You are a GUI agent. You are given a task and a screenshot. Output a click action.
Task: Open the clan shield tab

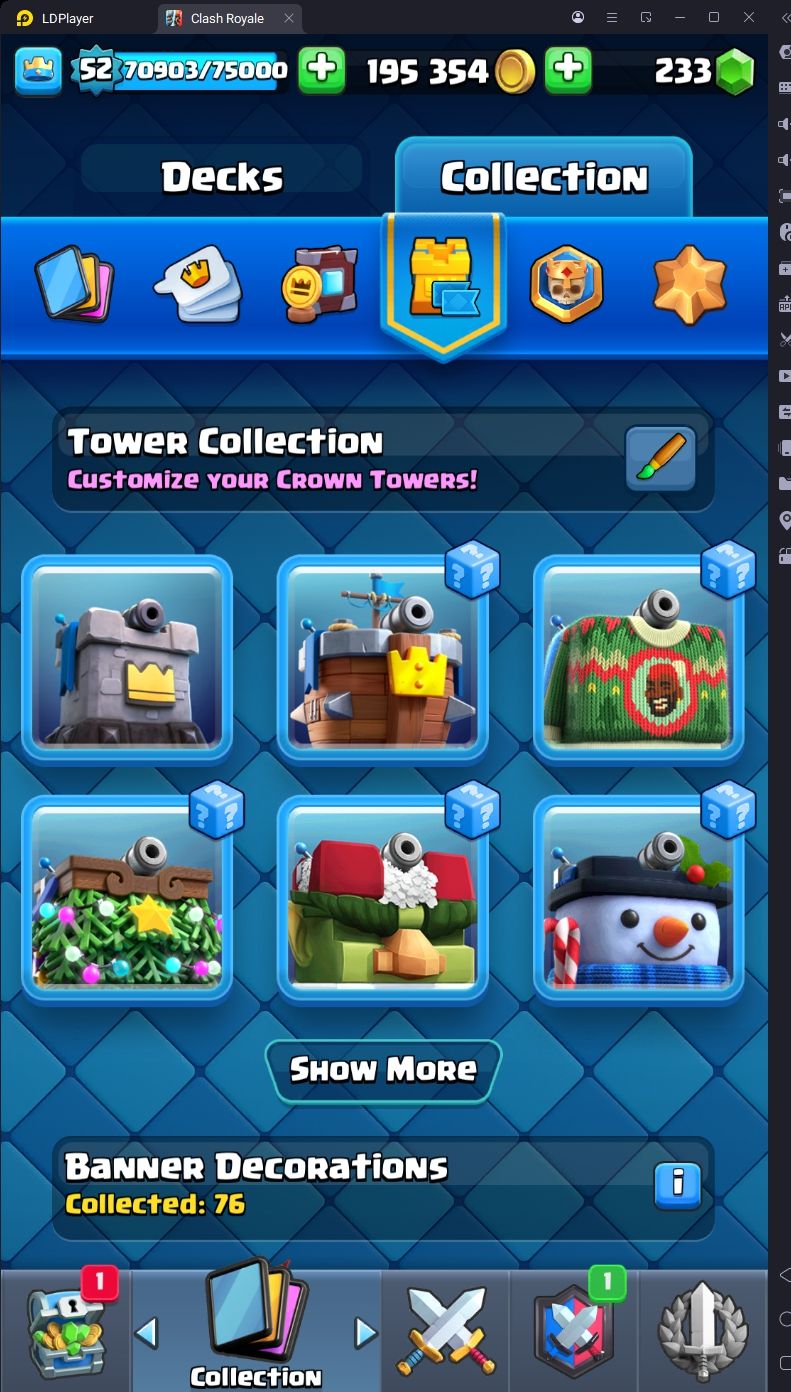point(573,1332)
